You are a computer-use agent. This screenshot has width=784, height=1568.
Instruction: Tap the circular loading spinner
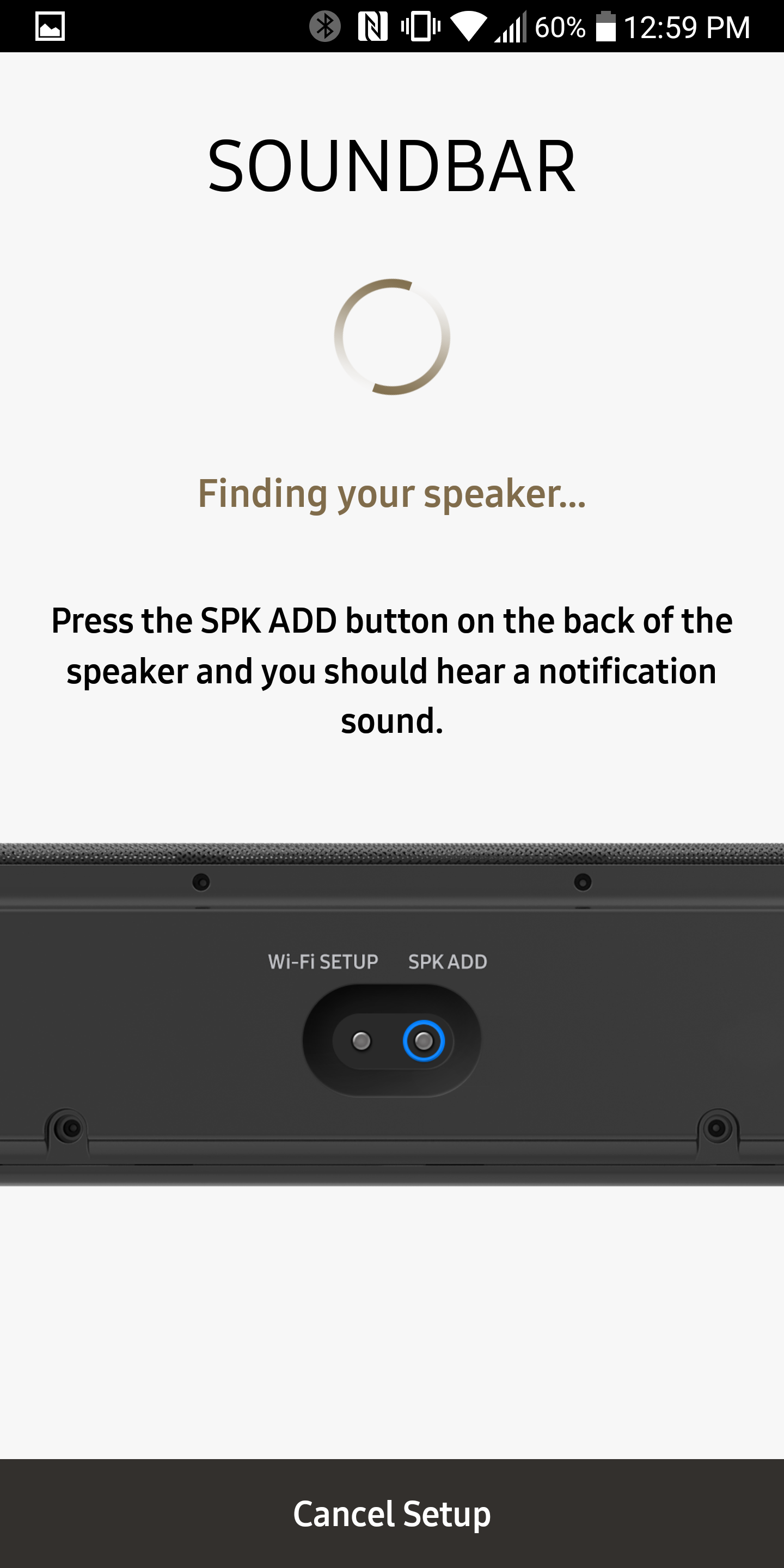[392, 336]
